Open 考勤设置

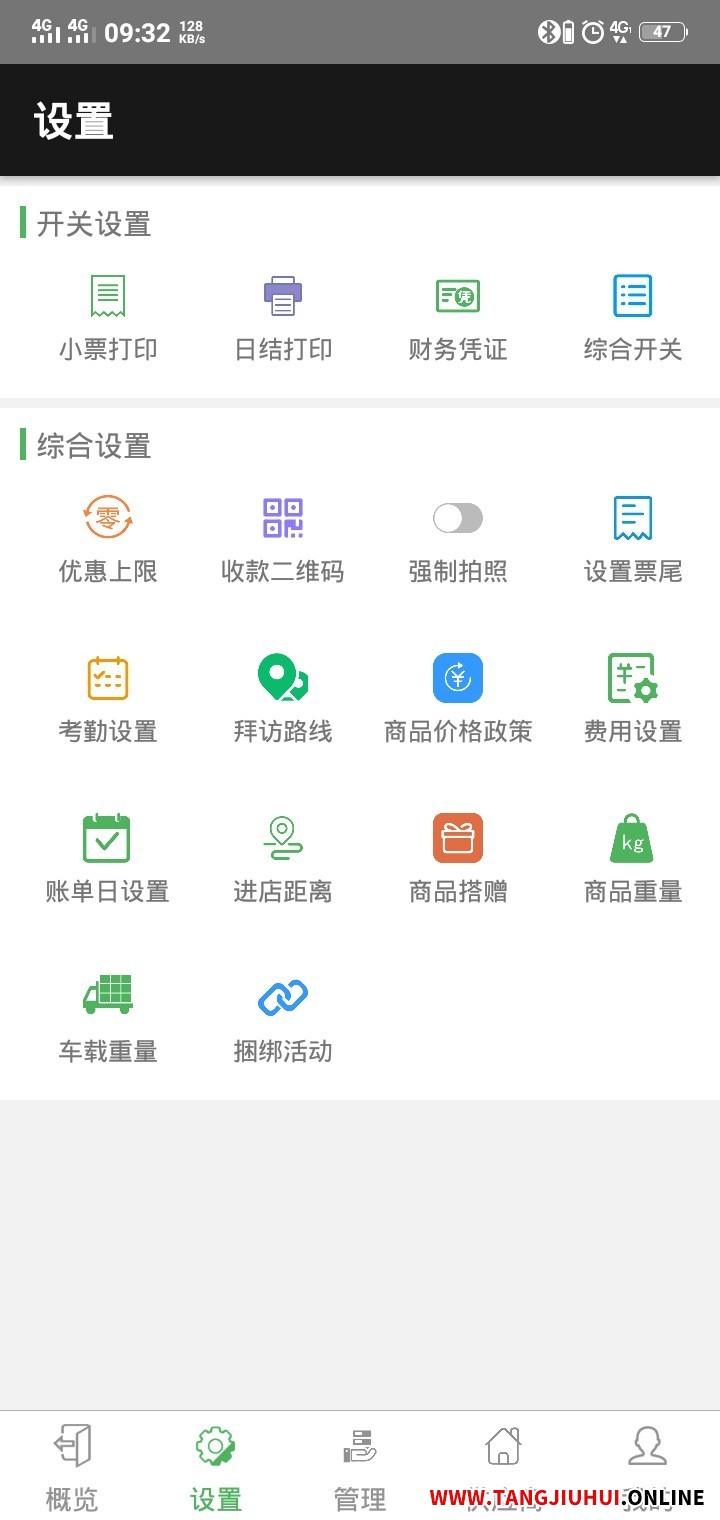(108, 700)
